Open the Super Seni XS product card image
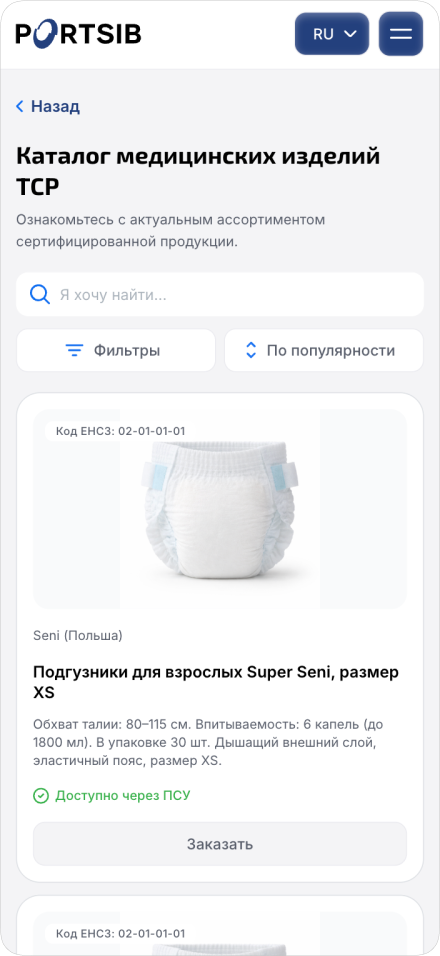The height and width of the screenshot is (956, 440). (220, 509)
